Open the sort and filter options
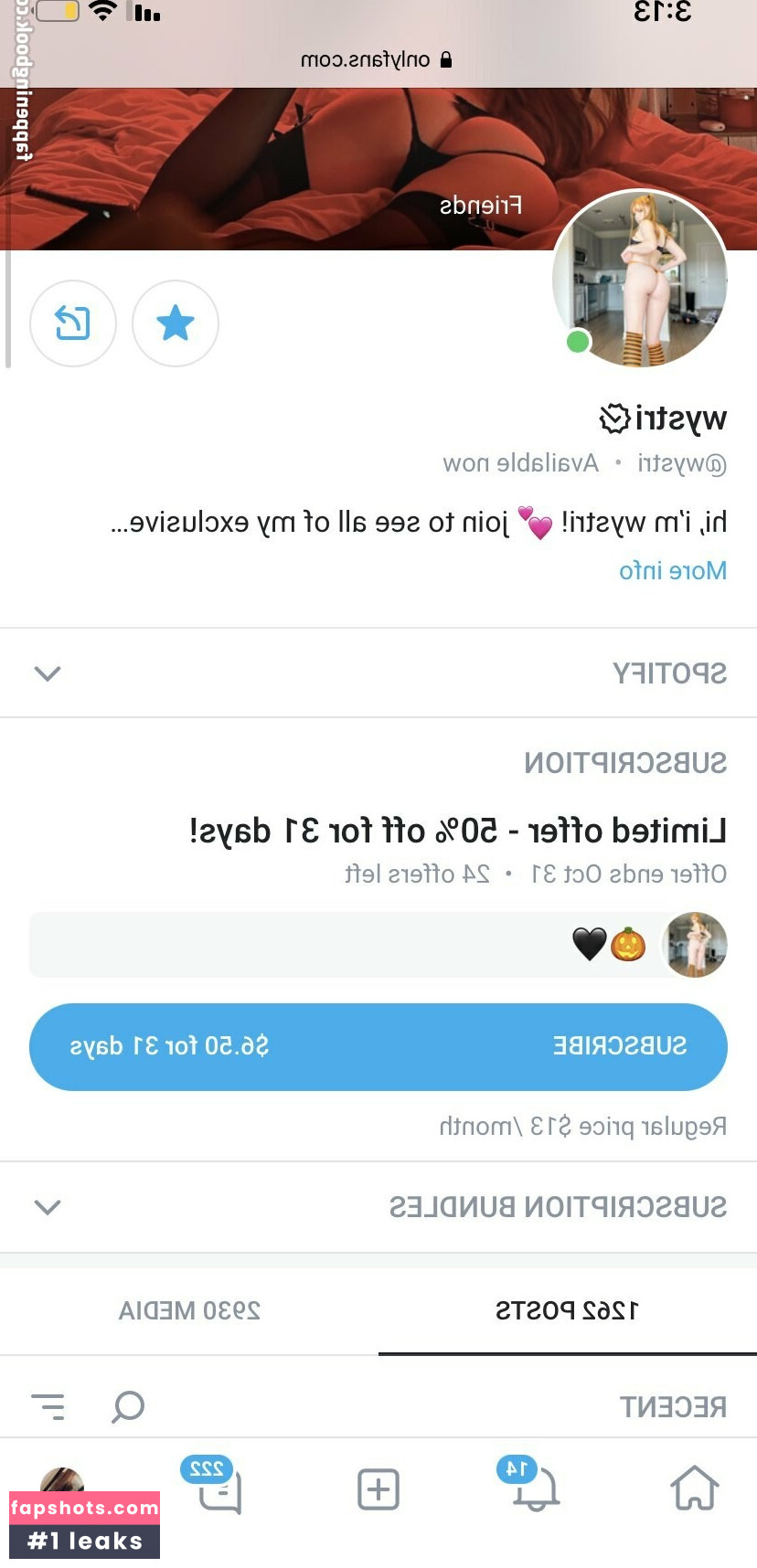Viewport: 757px width, 1568px height. click(48, 1406)
